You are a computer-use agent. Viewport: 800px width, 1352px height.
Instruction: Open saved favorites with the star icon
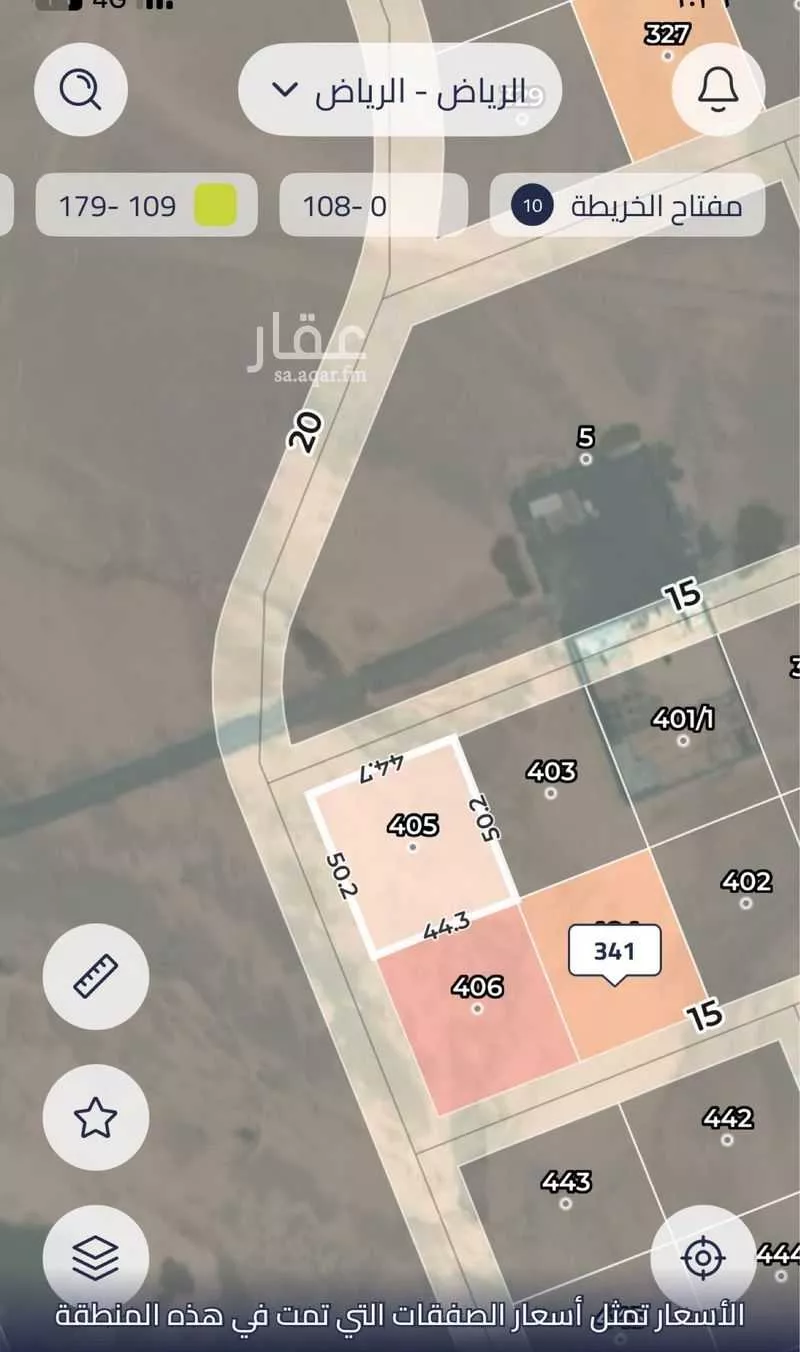(95, 1117)
